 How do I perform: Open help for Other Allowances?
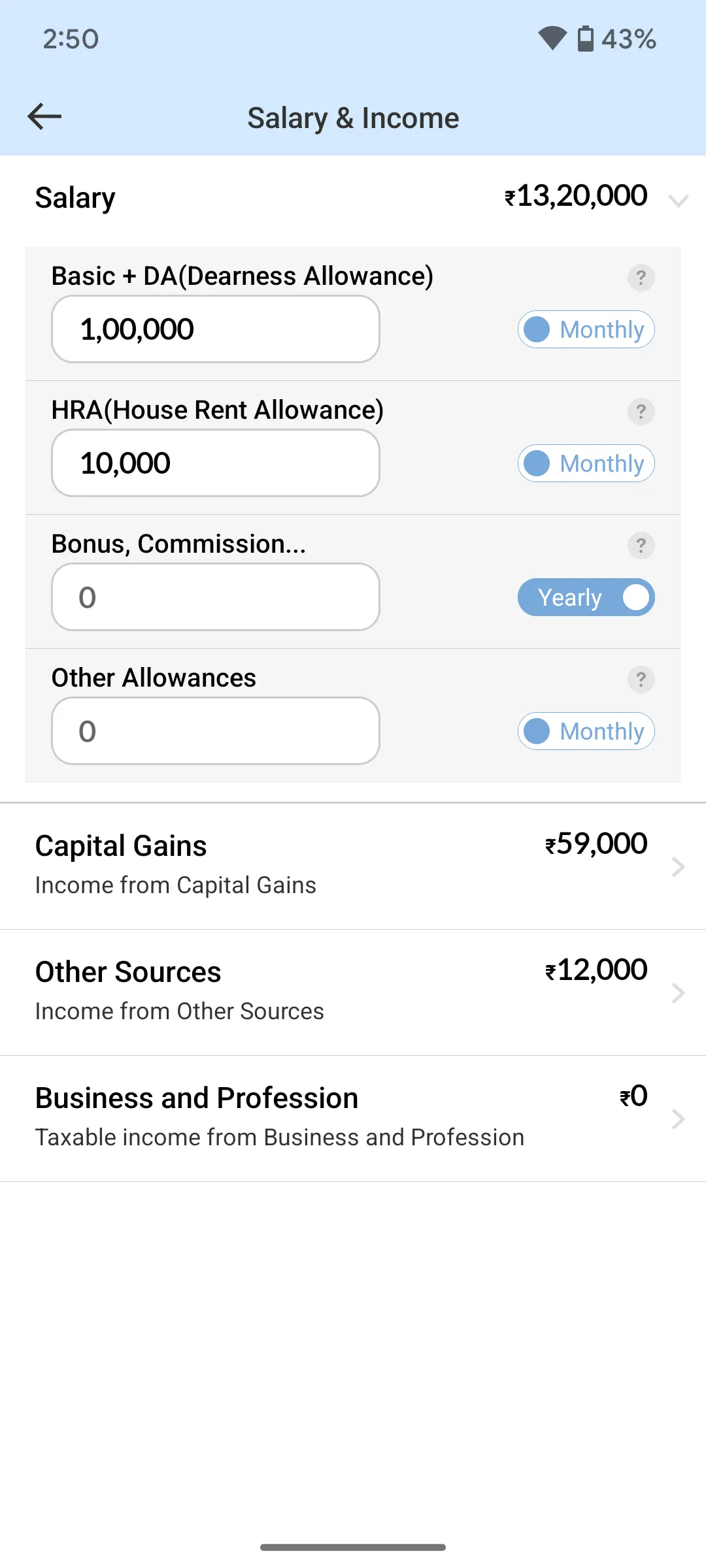point(641,679)
